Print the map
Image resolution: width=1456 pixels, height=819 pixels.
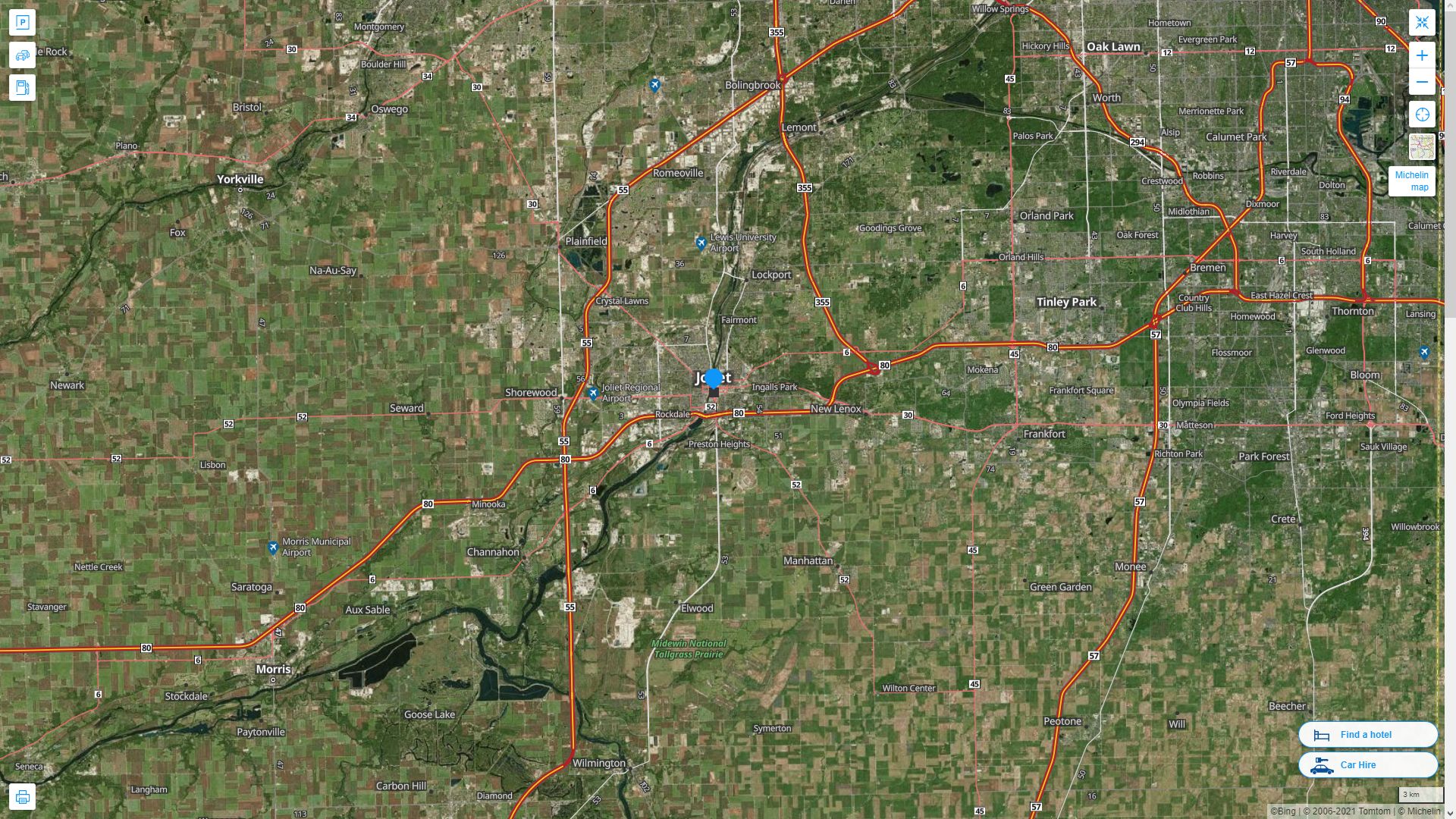pos(22,797)
